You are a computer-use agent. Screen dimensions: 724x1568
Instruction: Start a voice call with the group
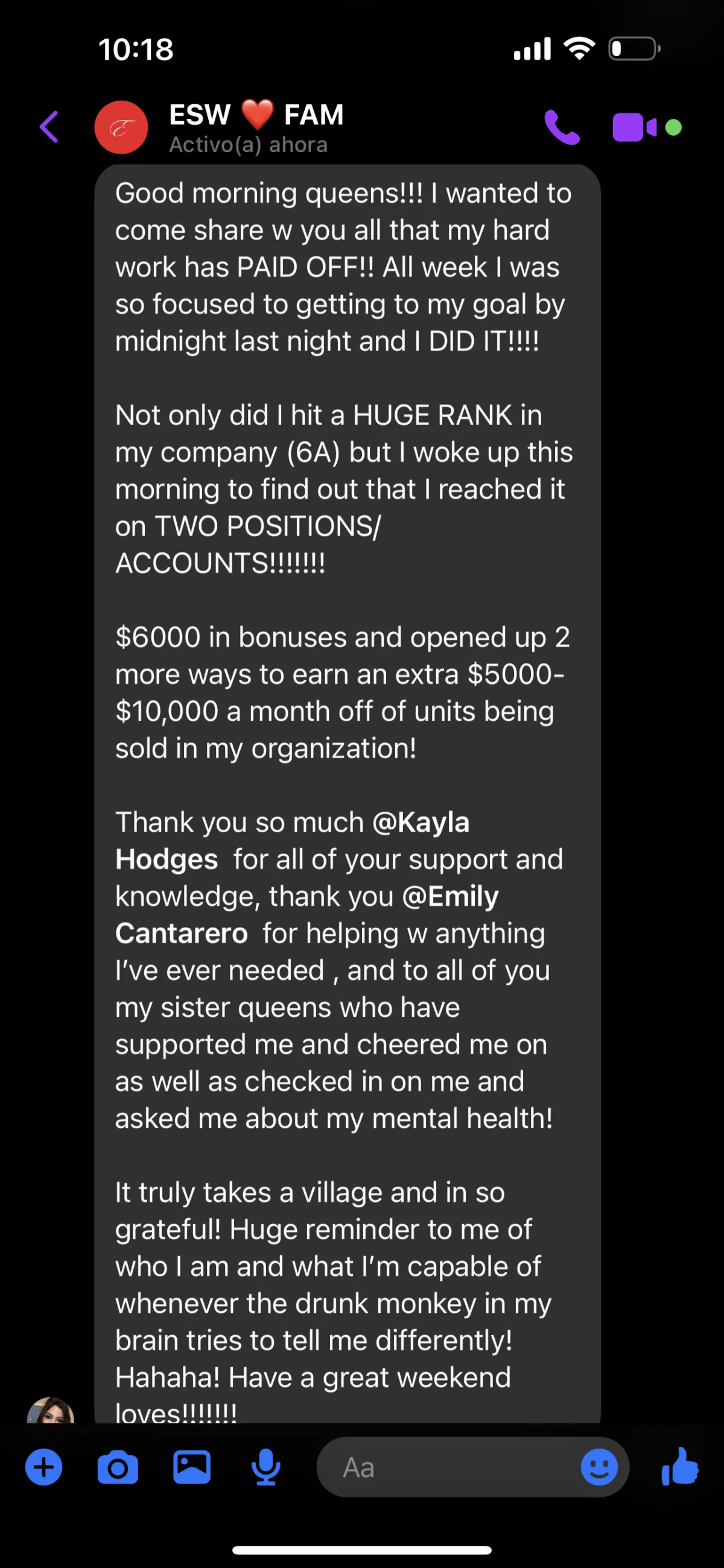562,127
